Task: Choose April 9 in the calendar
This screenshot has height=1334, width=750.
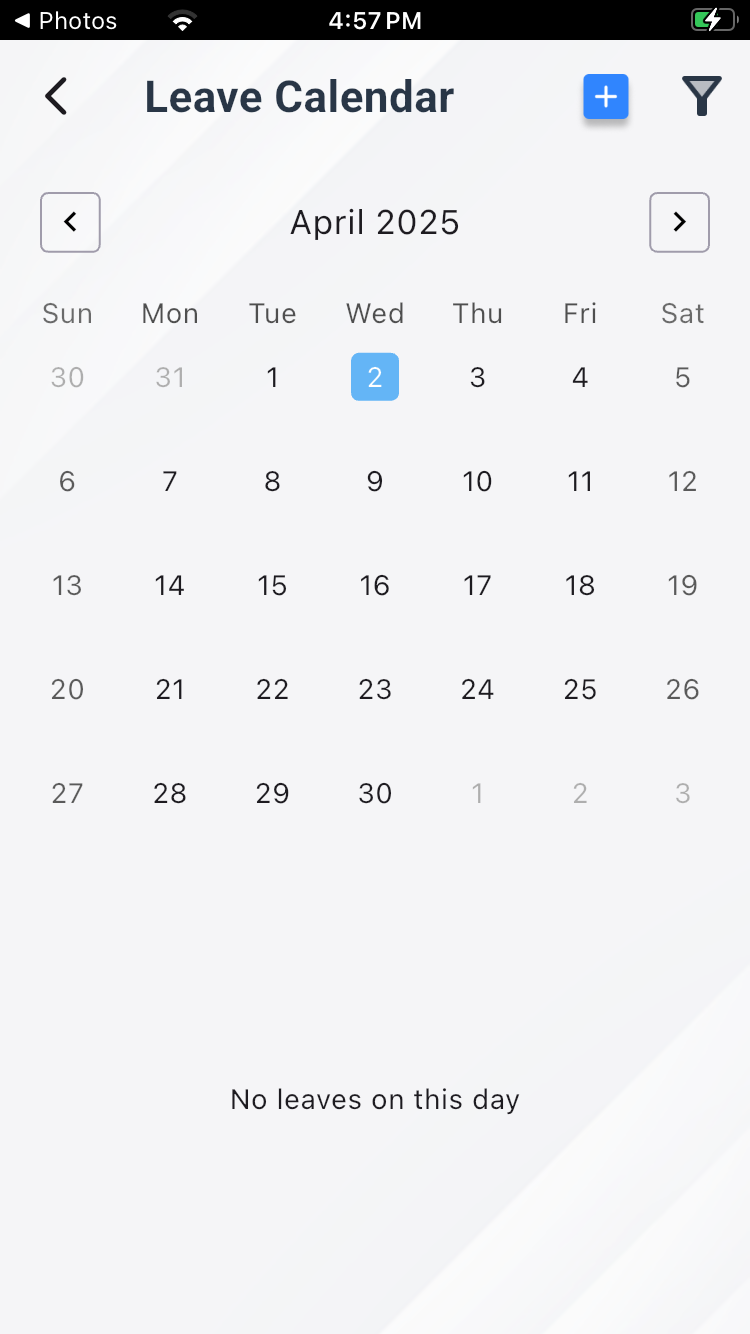Action: point(375,481)
